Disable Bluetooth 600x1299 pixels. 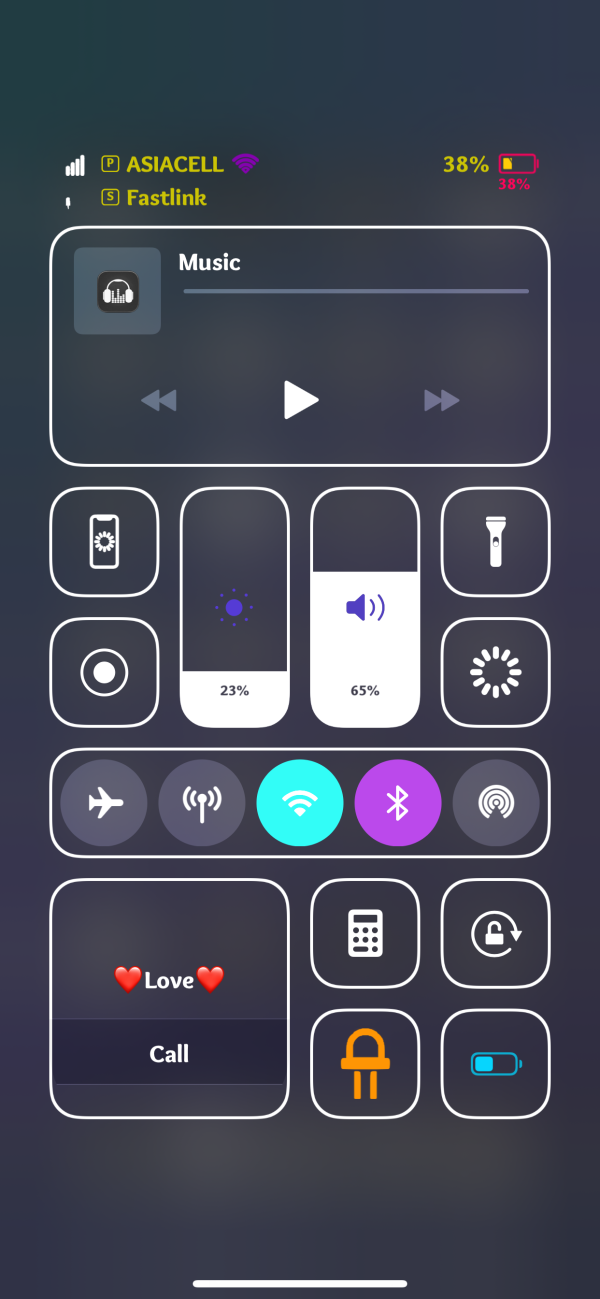[x=398, y=803]
